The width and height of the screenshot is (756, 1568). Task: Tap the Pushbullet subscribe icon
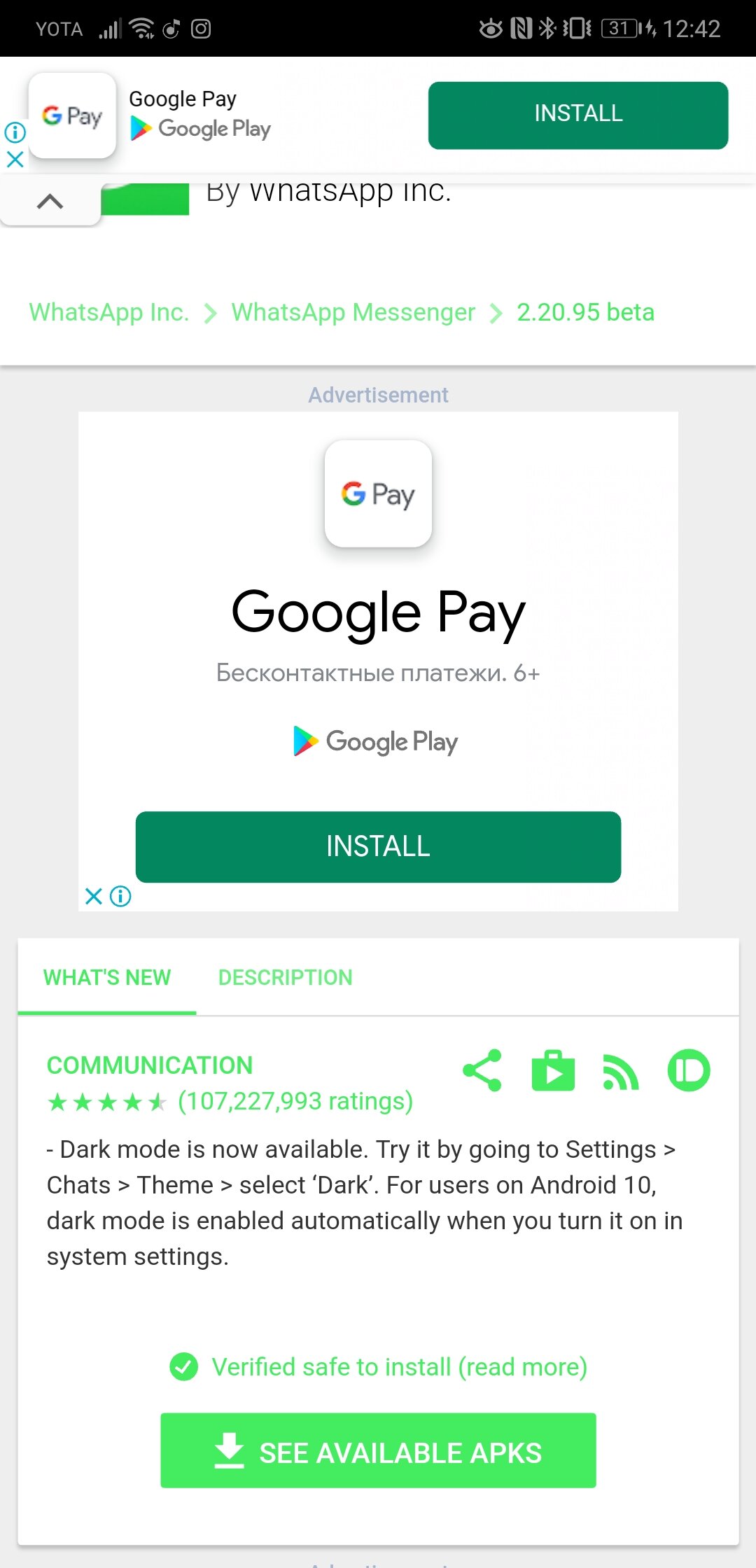tap(689, 1070)
